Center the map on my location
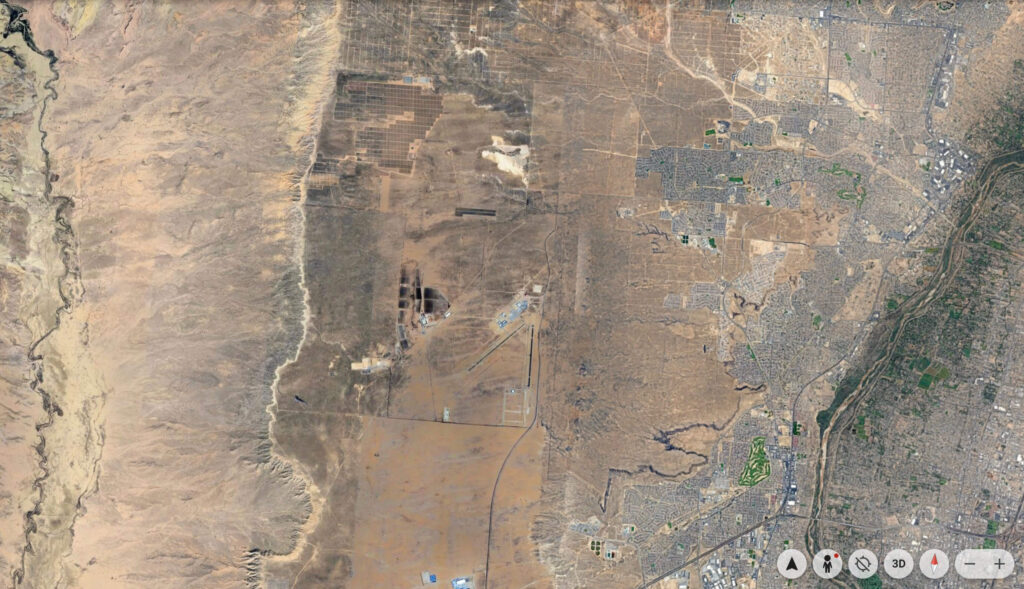The height and width of the screenshot is (589, 1024). pos(792,564)
